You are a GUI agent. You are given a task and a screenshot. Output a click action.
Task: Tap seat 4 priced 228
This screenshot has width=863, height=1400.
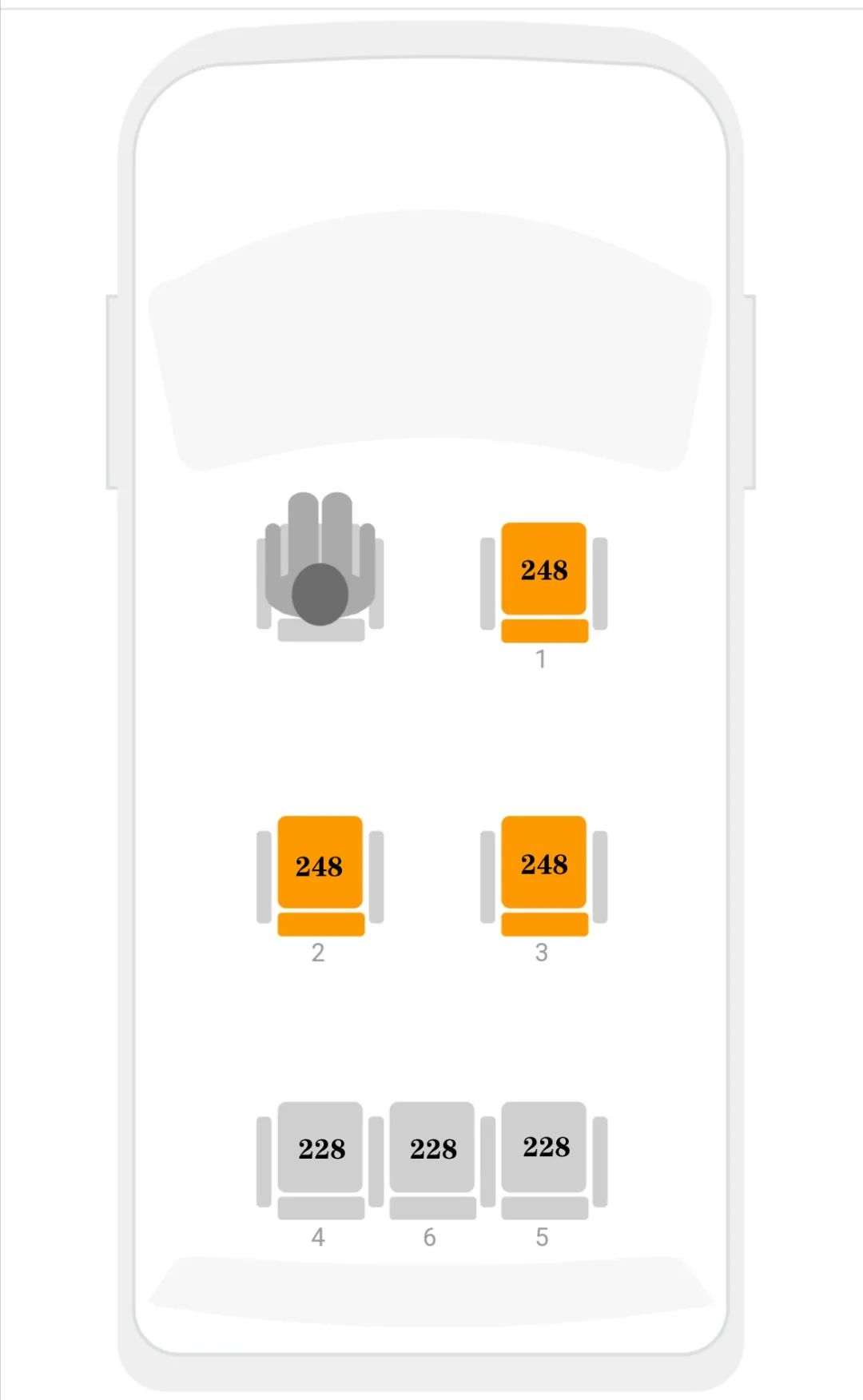[x=320, y=1148]
